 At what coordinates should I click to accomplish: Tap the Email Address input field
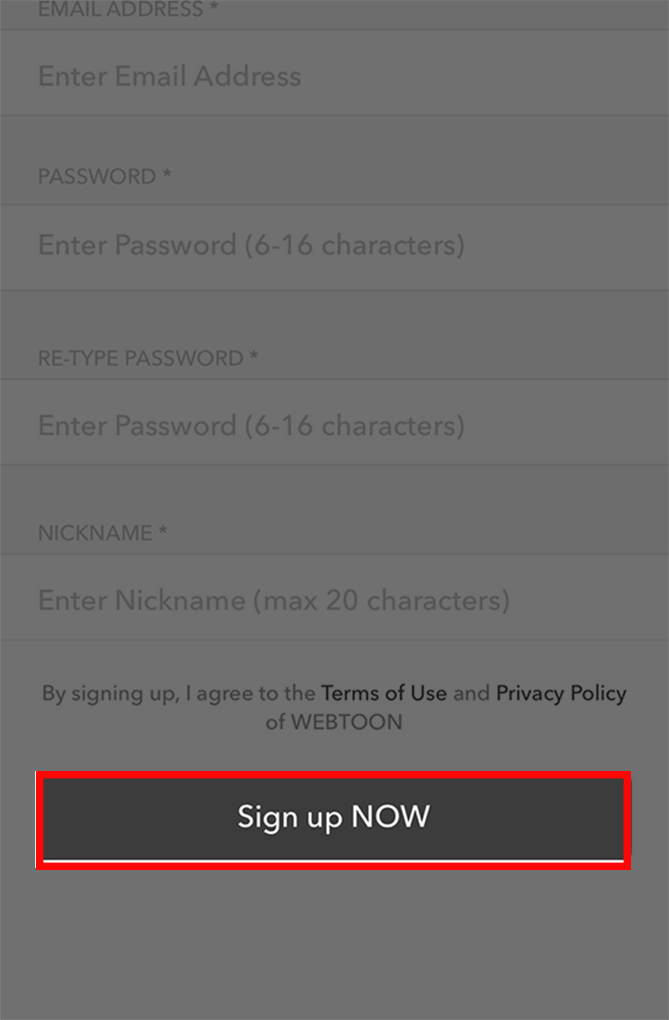point(334,76)
